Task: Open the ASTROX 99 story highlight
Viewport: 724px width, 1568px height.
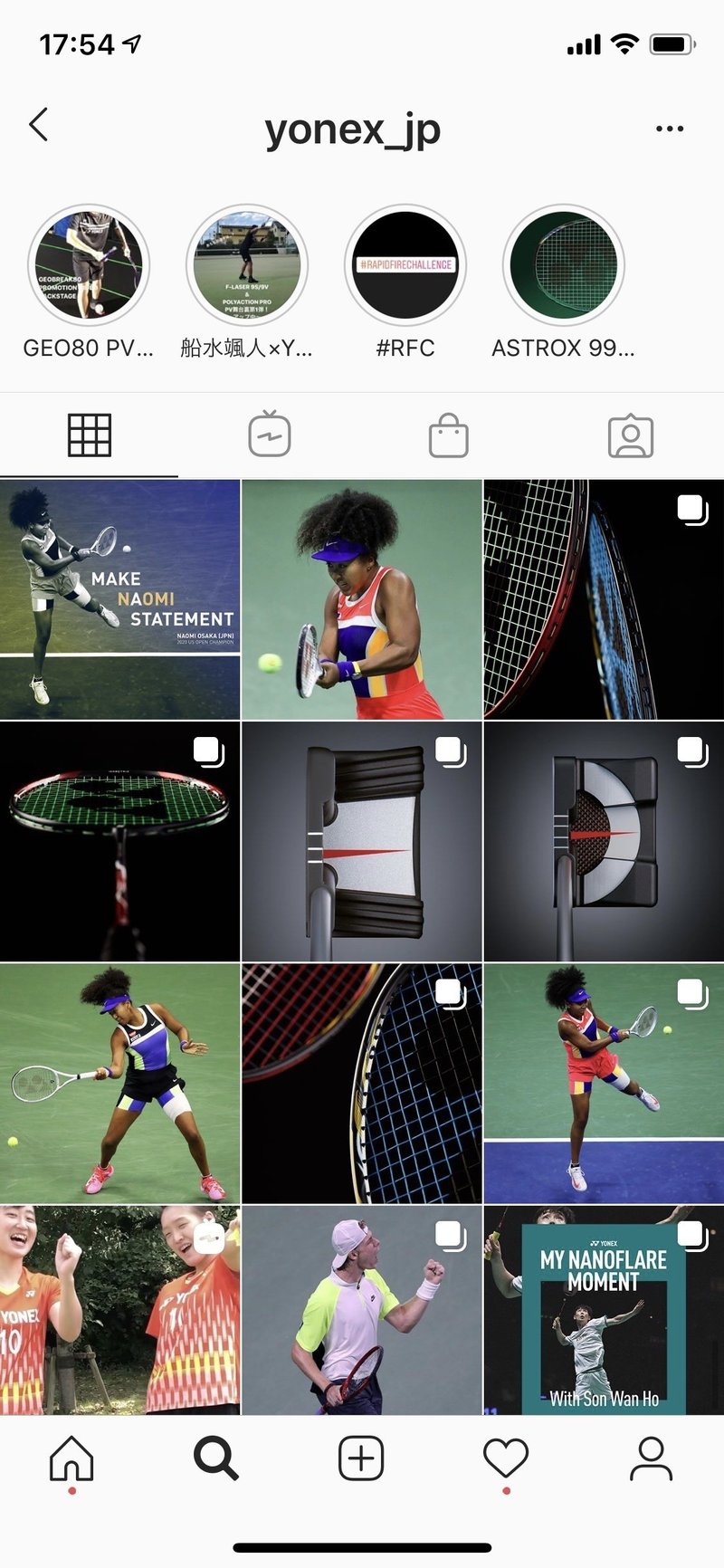Action: (564, 264)
